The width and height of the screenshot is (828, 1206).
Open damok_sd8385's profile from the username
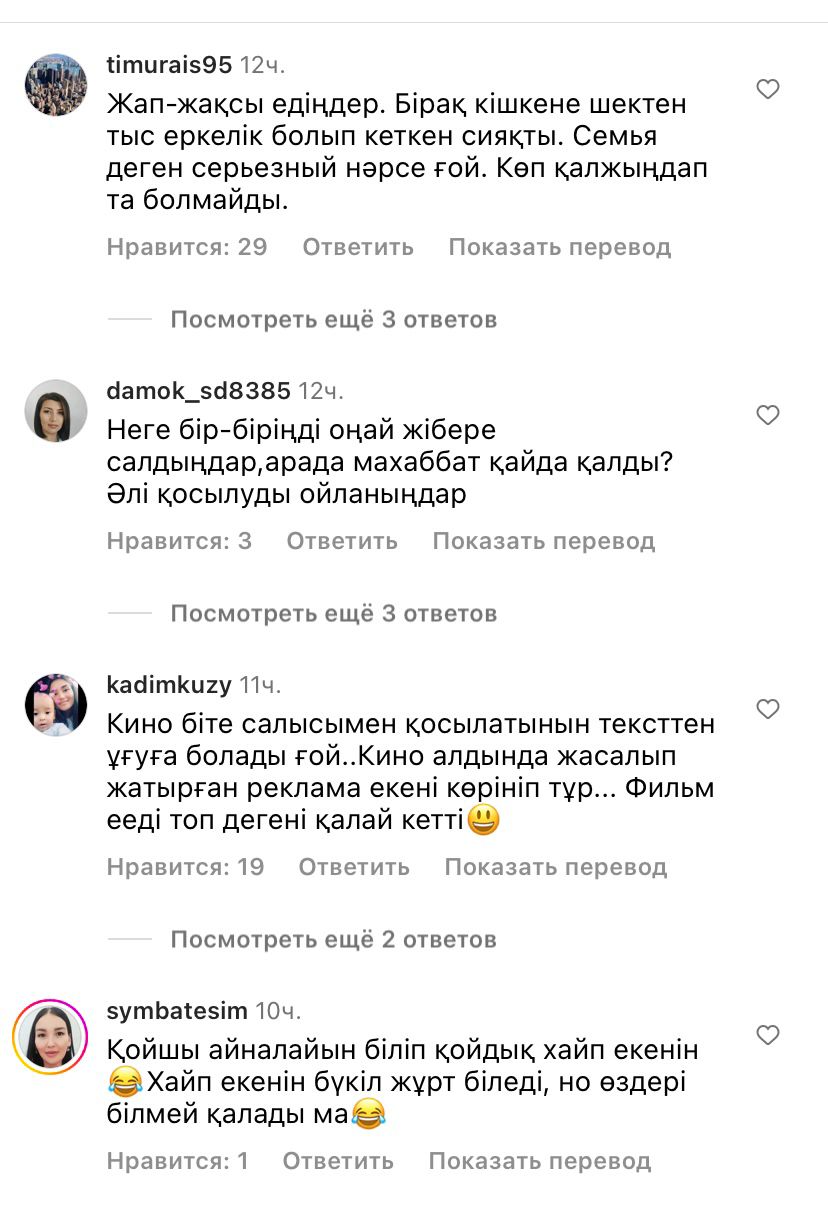tap(198, 391)
